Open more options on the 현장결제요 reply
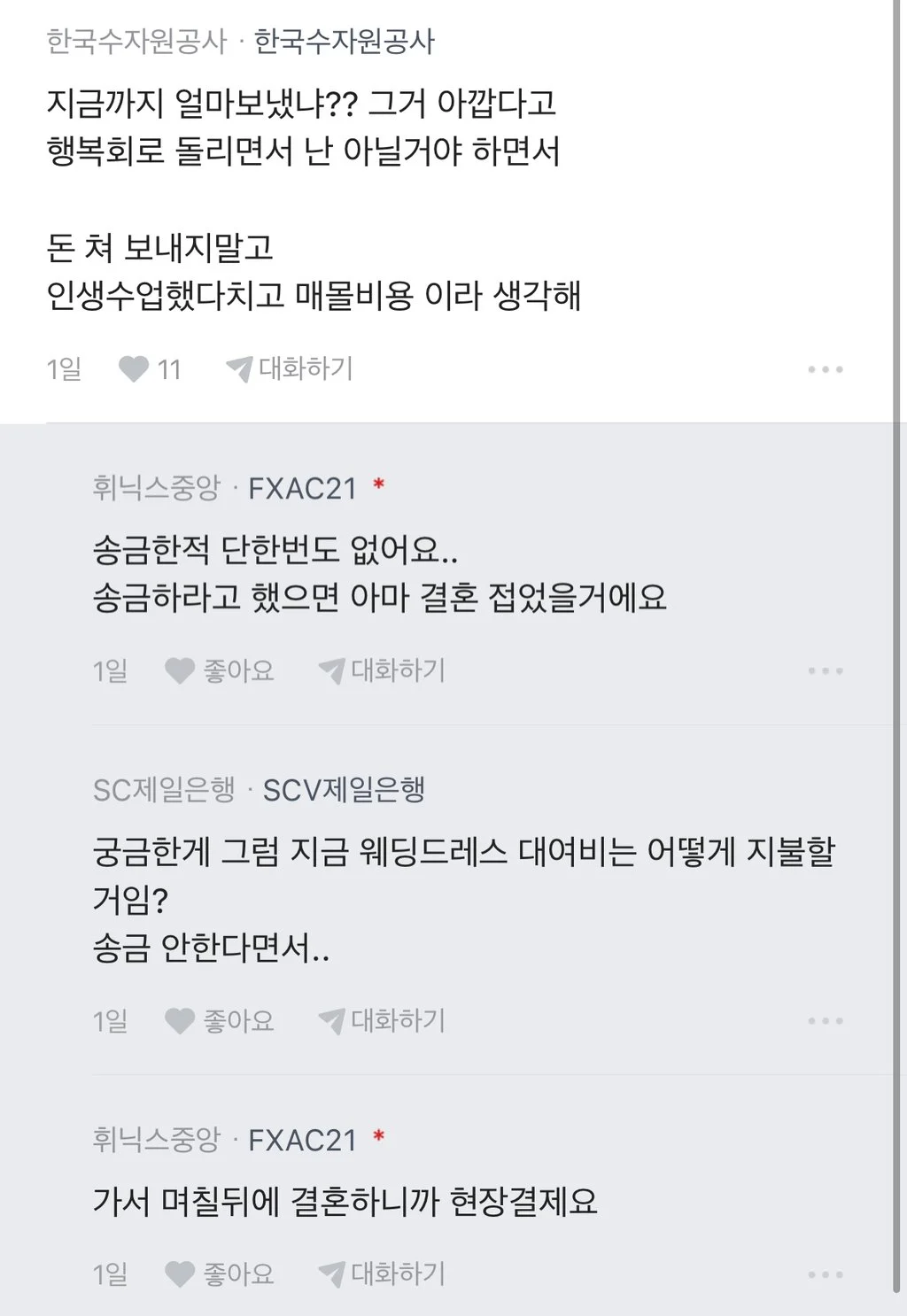Viewport: 907px width, 1316px height. (x=825, y=1274)
